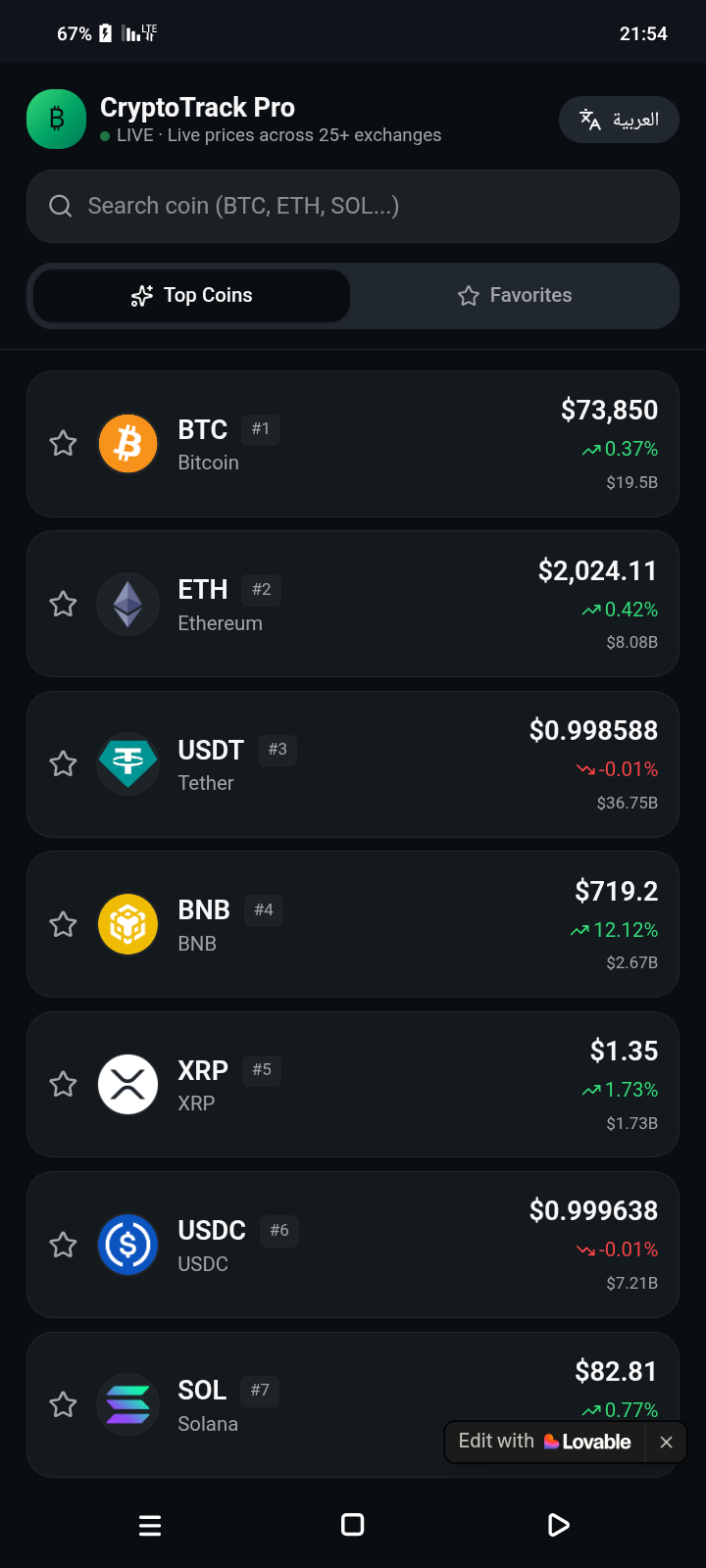Go to the system home button
The image size is (706, 1568).
point(353,1525)
